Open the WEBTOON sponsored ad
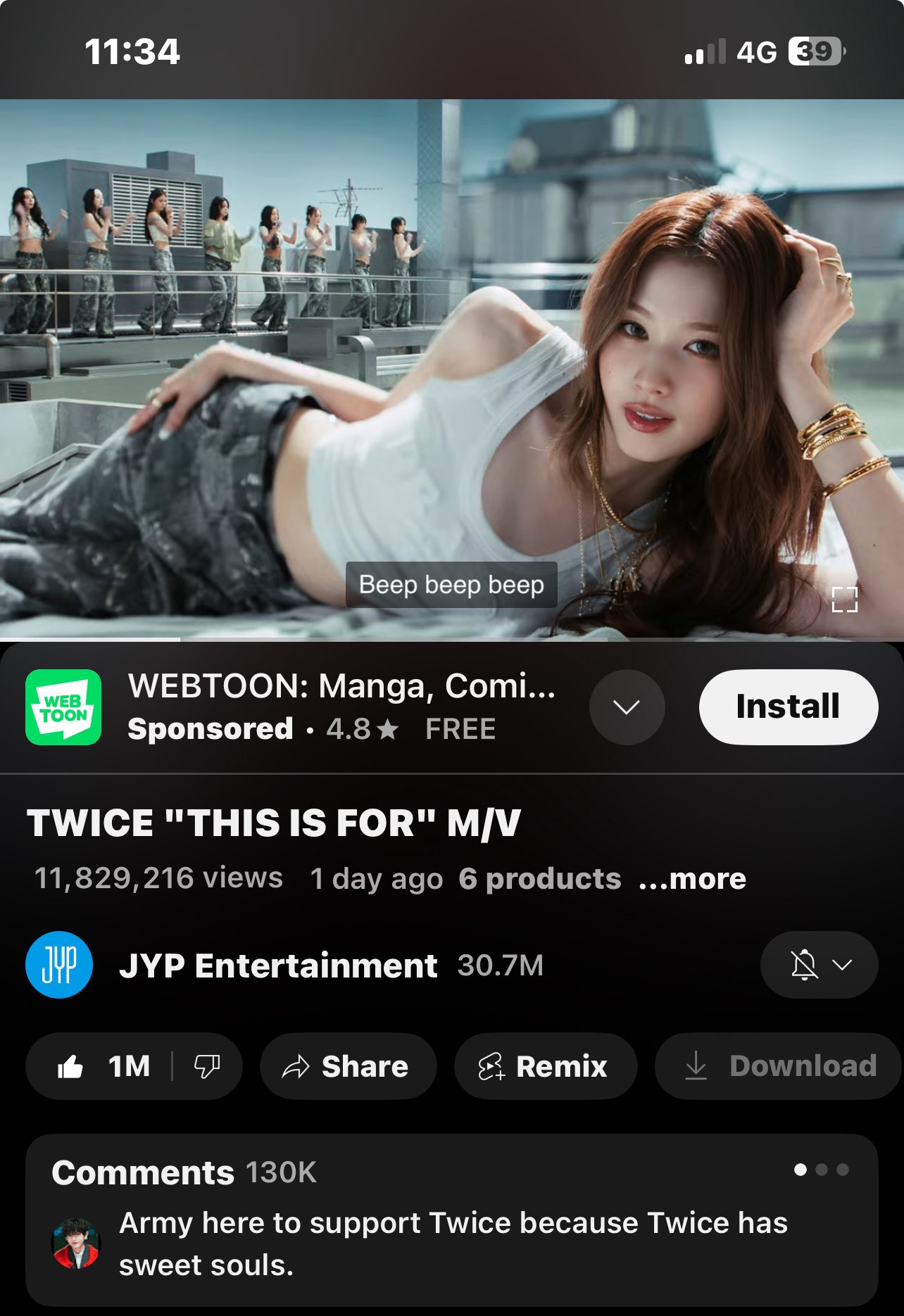Image resolution: width=904 pixels, height=1316 pixels. coord(341,707)
